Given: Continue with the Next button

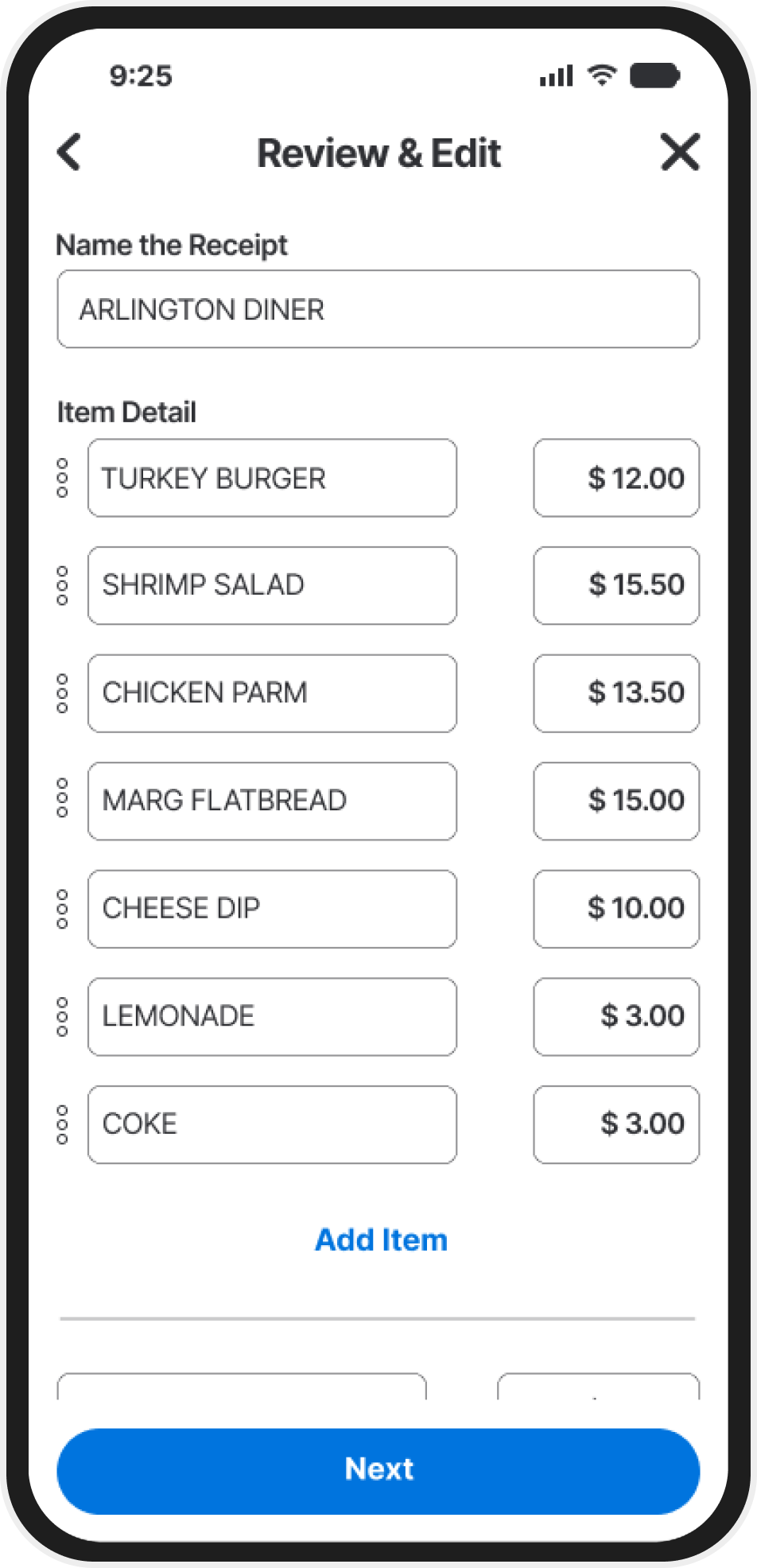Looking at the screenshot, I should pyautogui.click(x=378, y=1470).
